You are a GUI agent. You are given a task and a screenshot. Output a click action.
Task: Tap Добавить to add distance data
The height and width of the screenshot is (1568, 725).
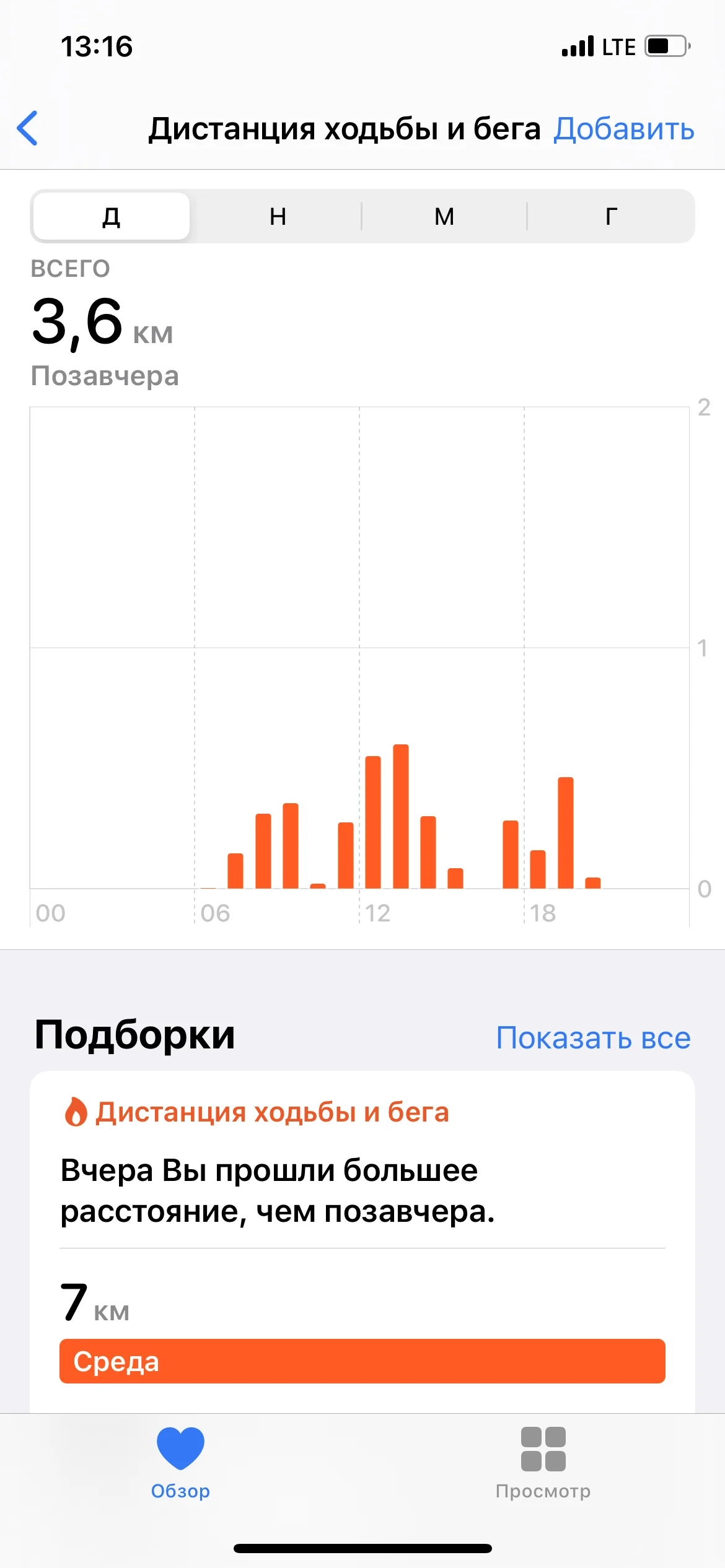coord(623,129)
